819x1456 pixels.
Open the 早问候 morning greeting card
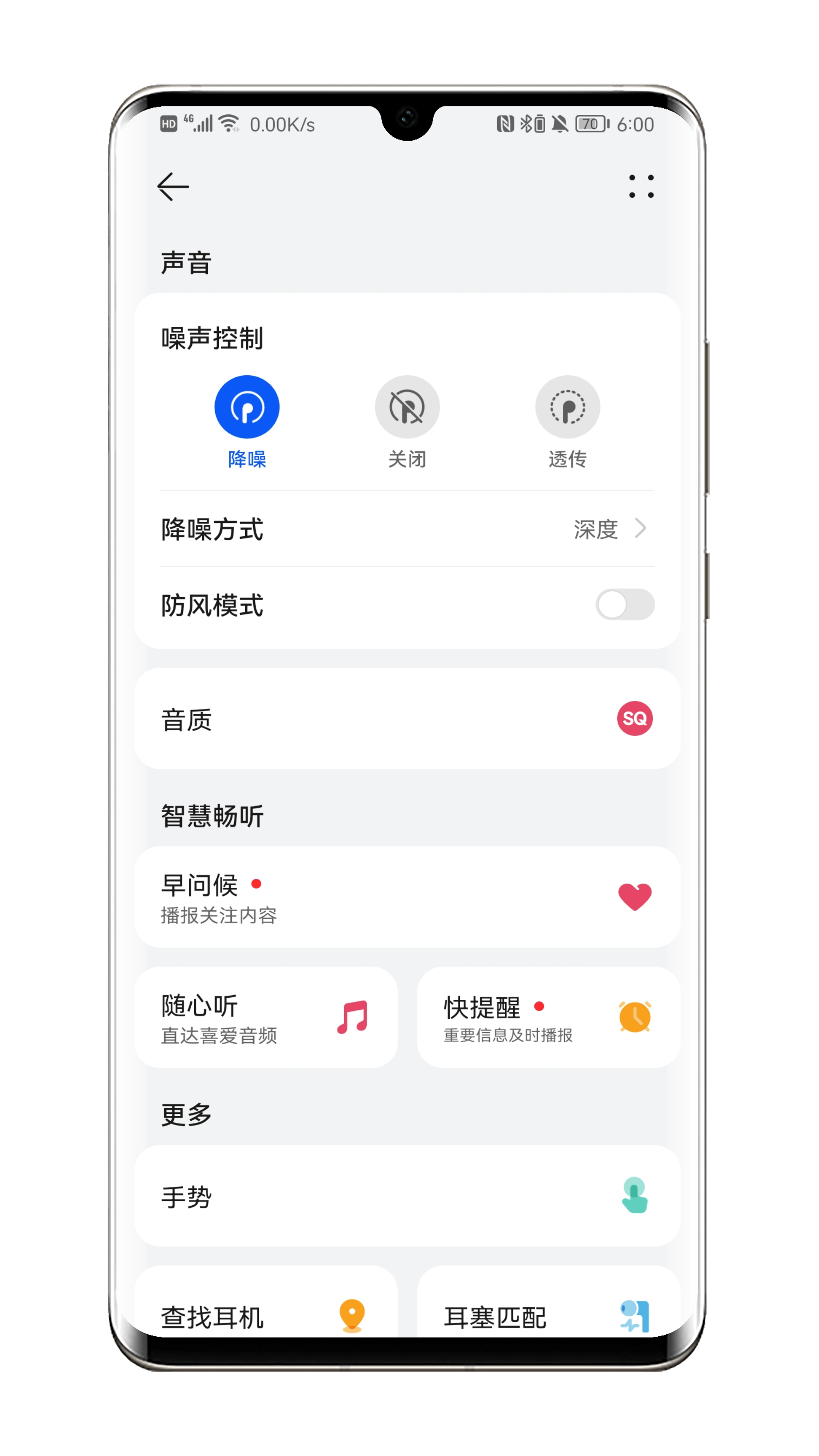[x=407, y=897]
